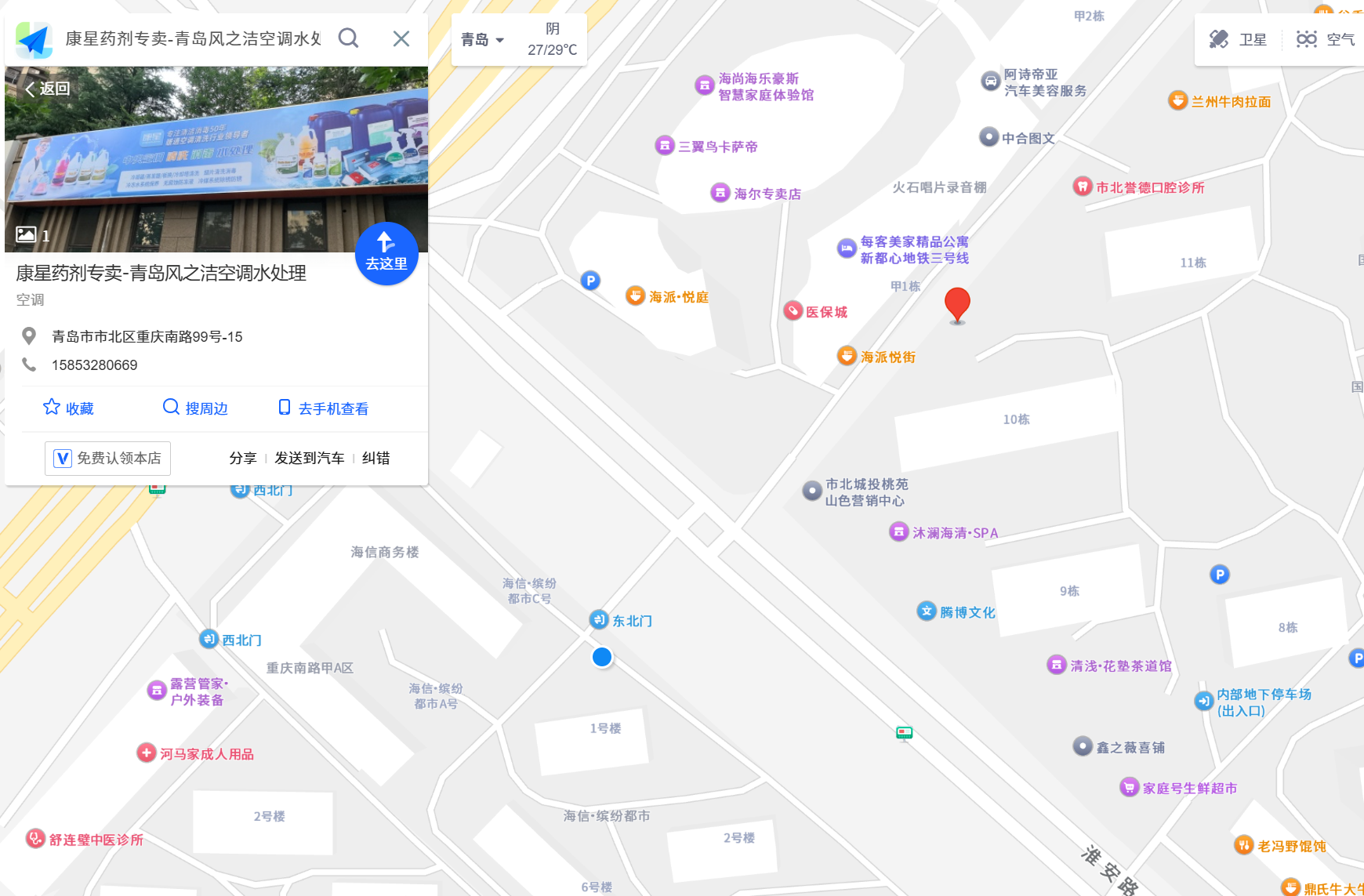Tap the 东北门 entrance marker
The width and height of the screenshot is (1364, 896).
(x=599, y=620)
